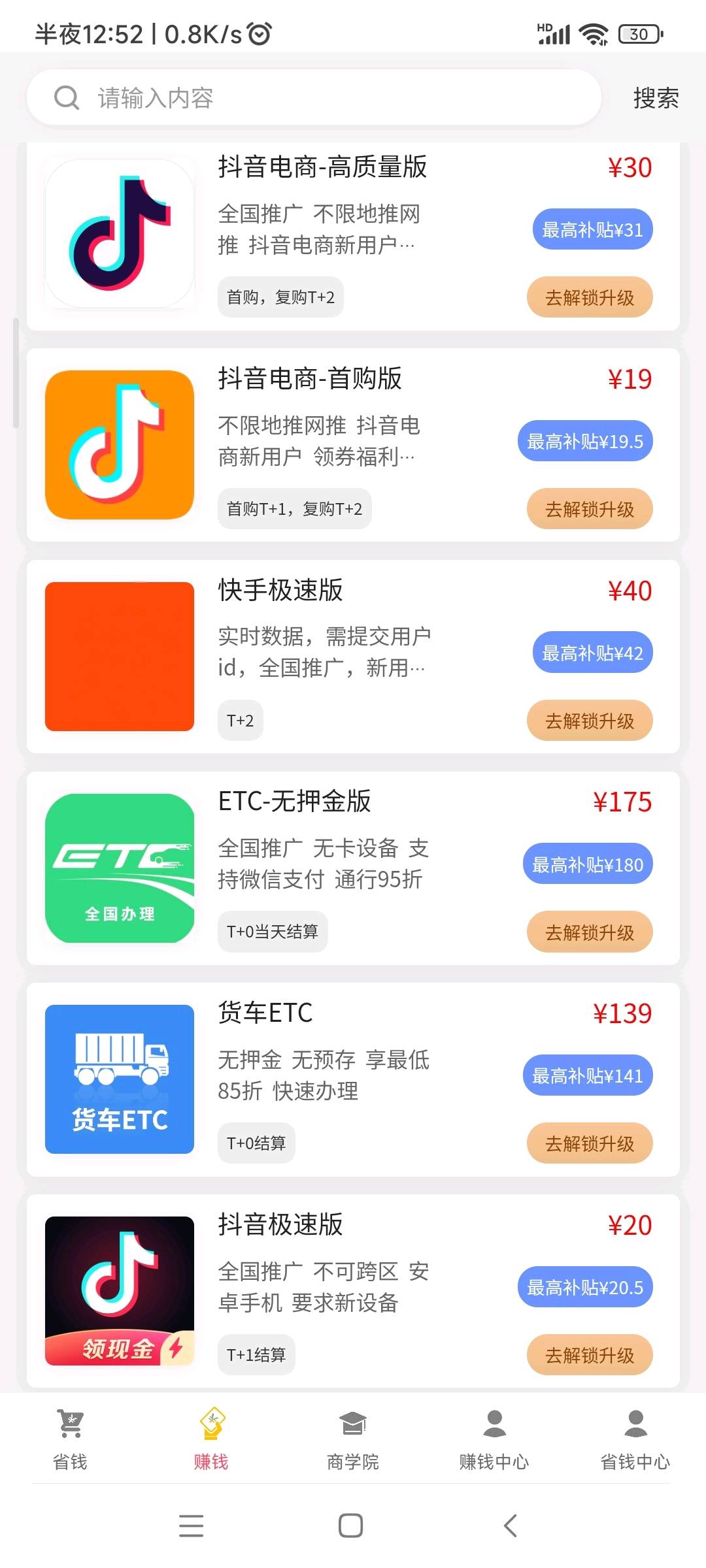706x1568 pixels.
Task: Tap the 搜索 button
Action: click(x=656, y=98)
